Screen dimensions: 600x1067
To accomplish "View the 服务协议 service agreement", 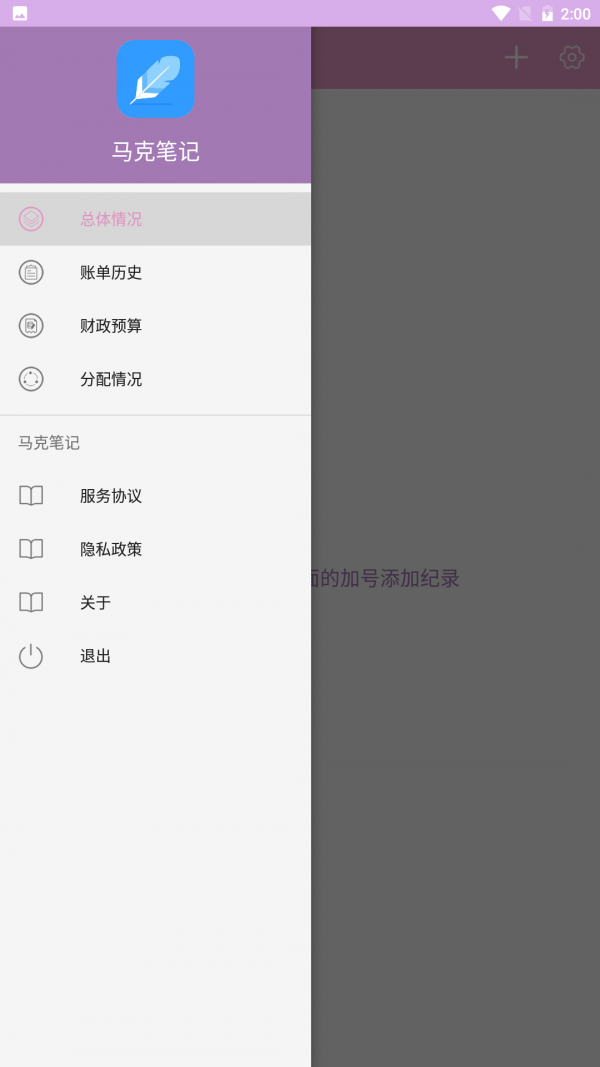I will [x=155, y=495].
